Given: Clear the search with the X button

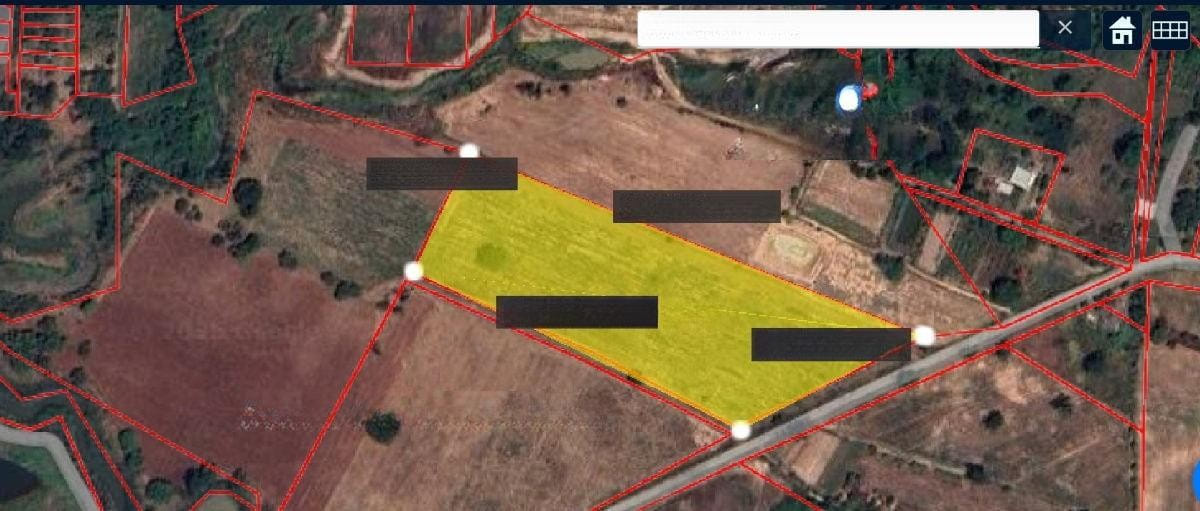Looking at the screenshot, I should 1065,28.
